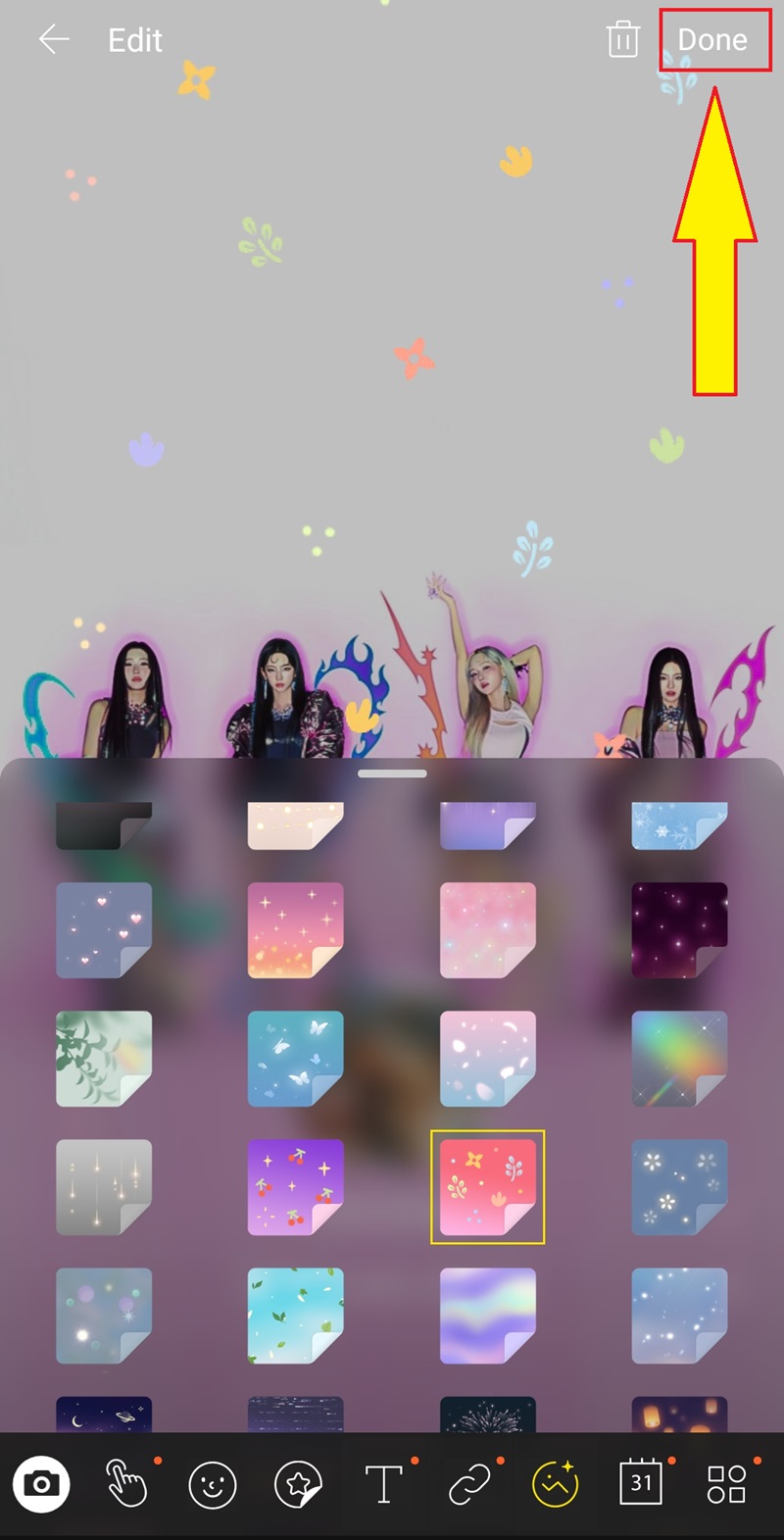784x1540 pixels.
Task: Tap Done to finish editing
Action: tap(713, 40)
